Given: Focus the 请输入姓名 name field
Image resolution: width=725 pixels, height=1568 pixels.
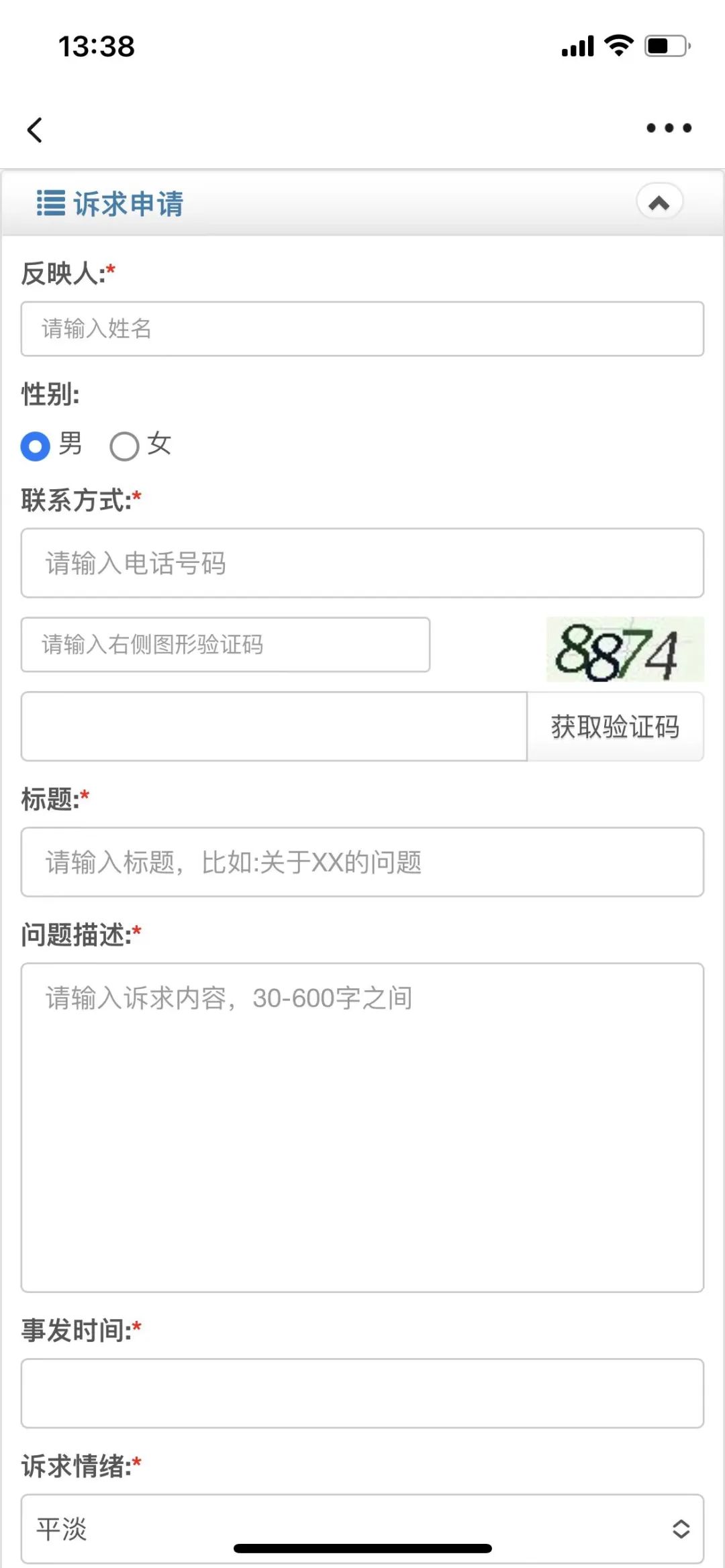Looking at the screenshot, I should click(x=362, y=329).
